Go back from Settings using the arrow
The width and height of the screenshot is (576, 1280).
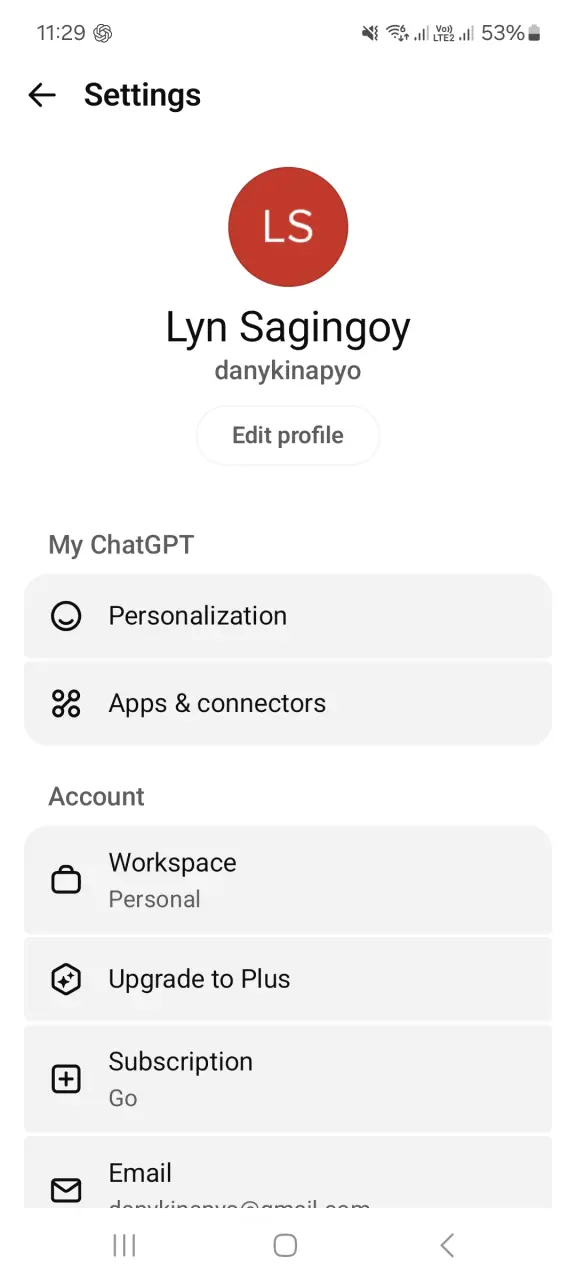(42, 95)
